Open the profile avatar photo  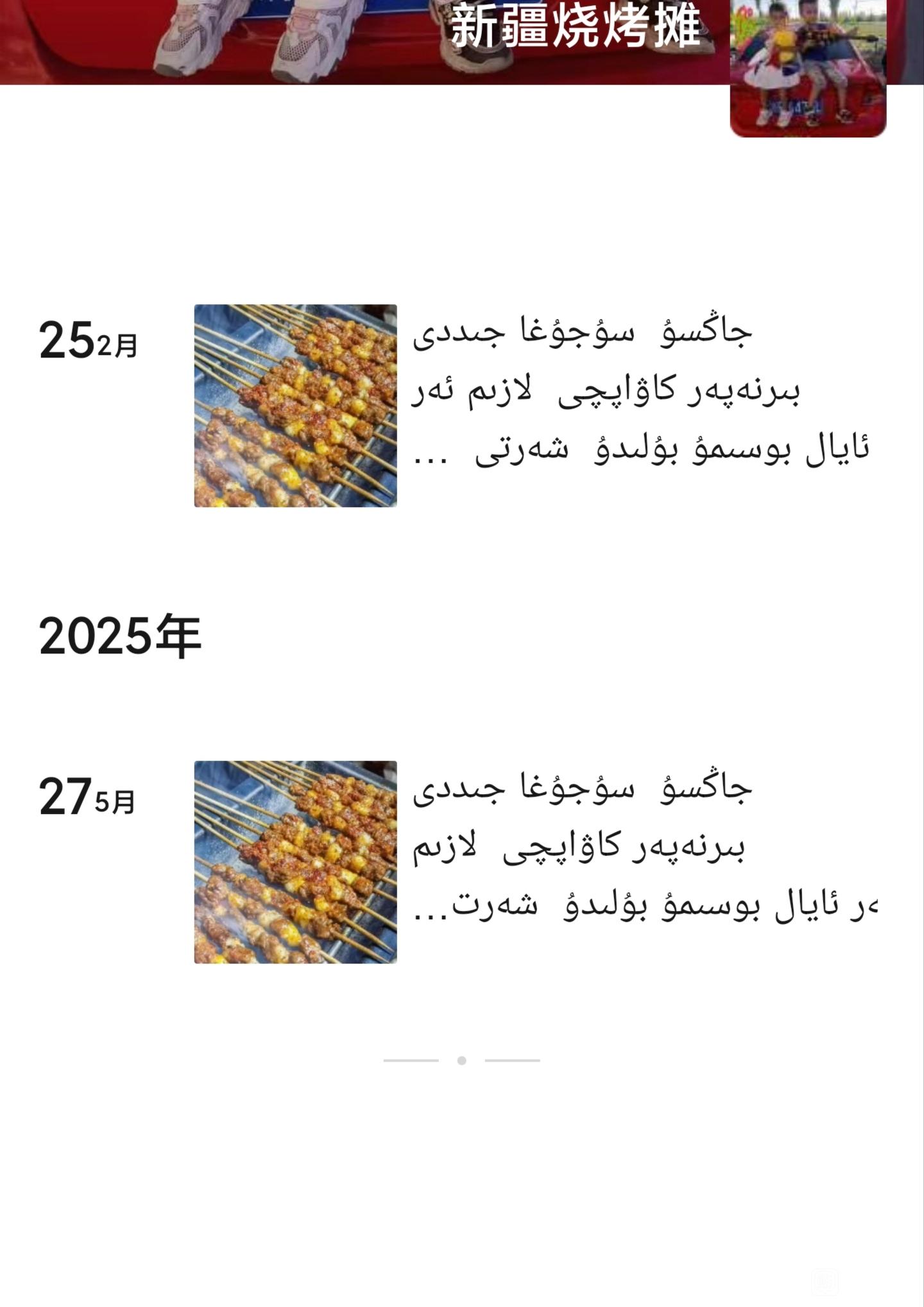pos(808,68)
